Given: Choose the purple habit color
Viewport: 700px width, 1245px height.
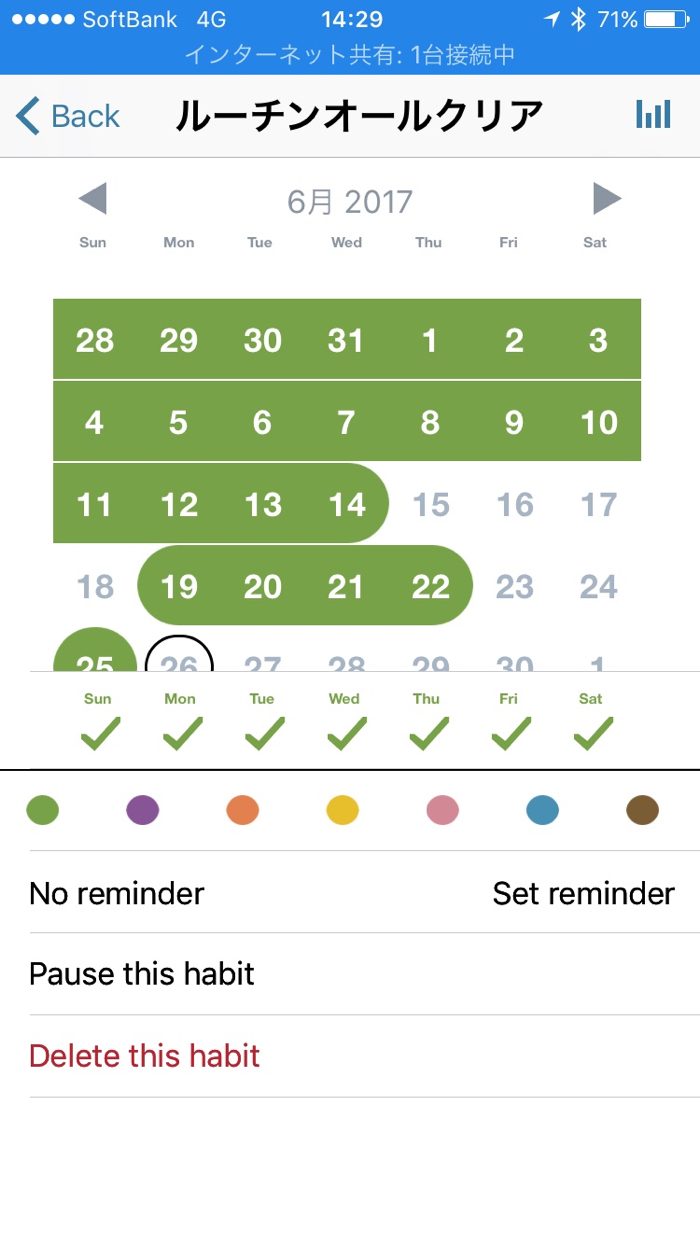Looking at the screenshot, I should point(143,810).
